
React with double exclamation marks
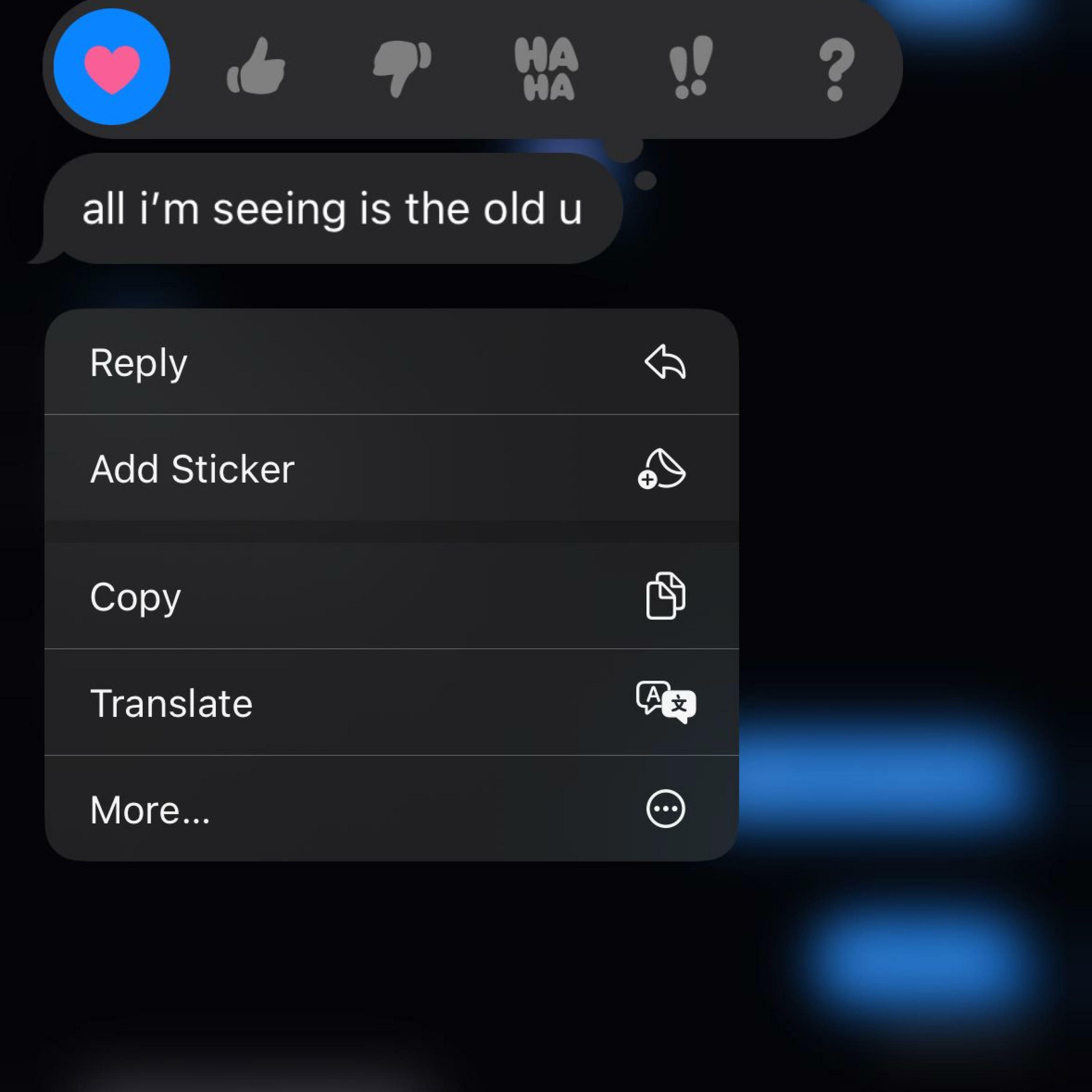(691, 67)
